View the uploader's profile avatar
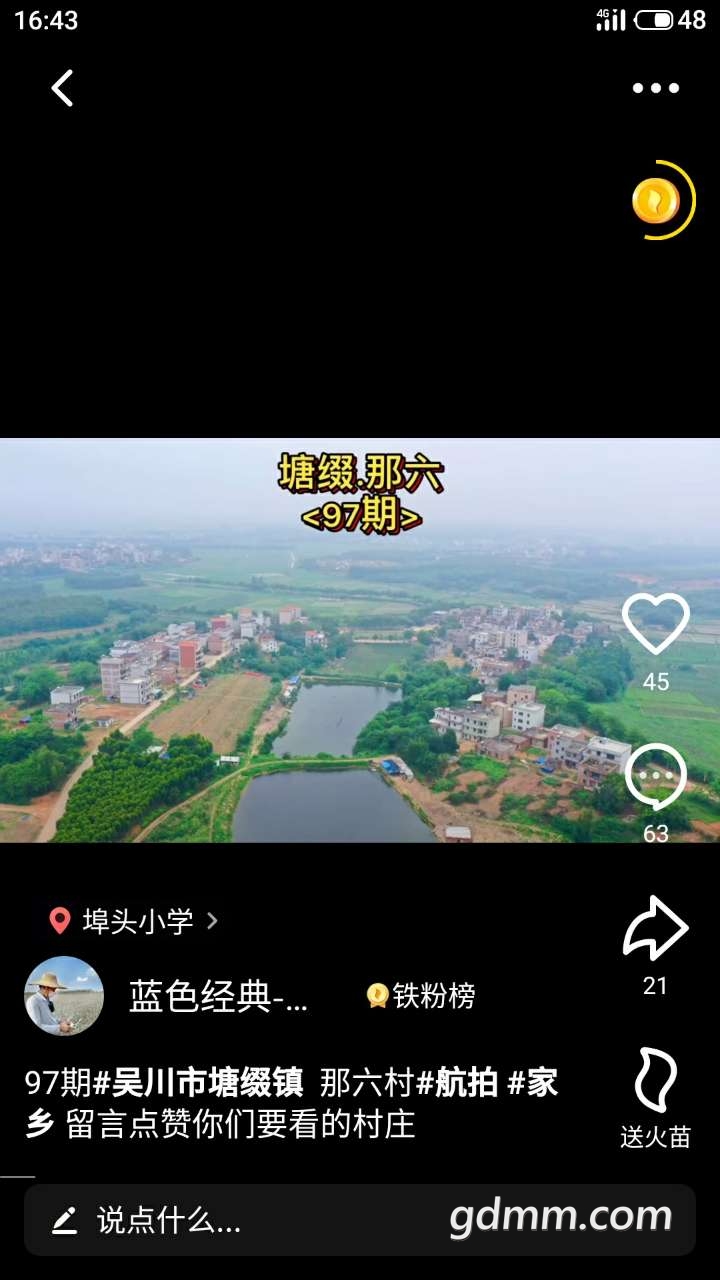This screenshot has width=720, height=1280. click(x=64, y=996)
